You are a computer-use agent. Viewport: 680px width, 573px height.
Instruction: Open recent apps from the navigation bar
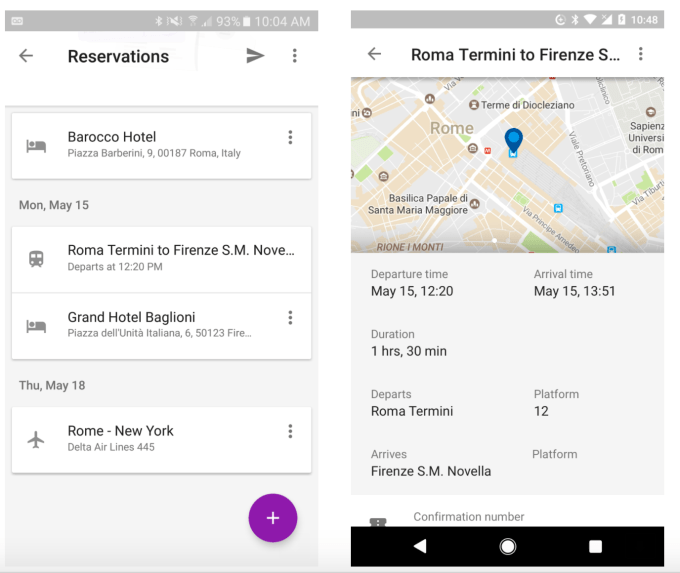coord(595,546)
